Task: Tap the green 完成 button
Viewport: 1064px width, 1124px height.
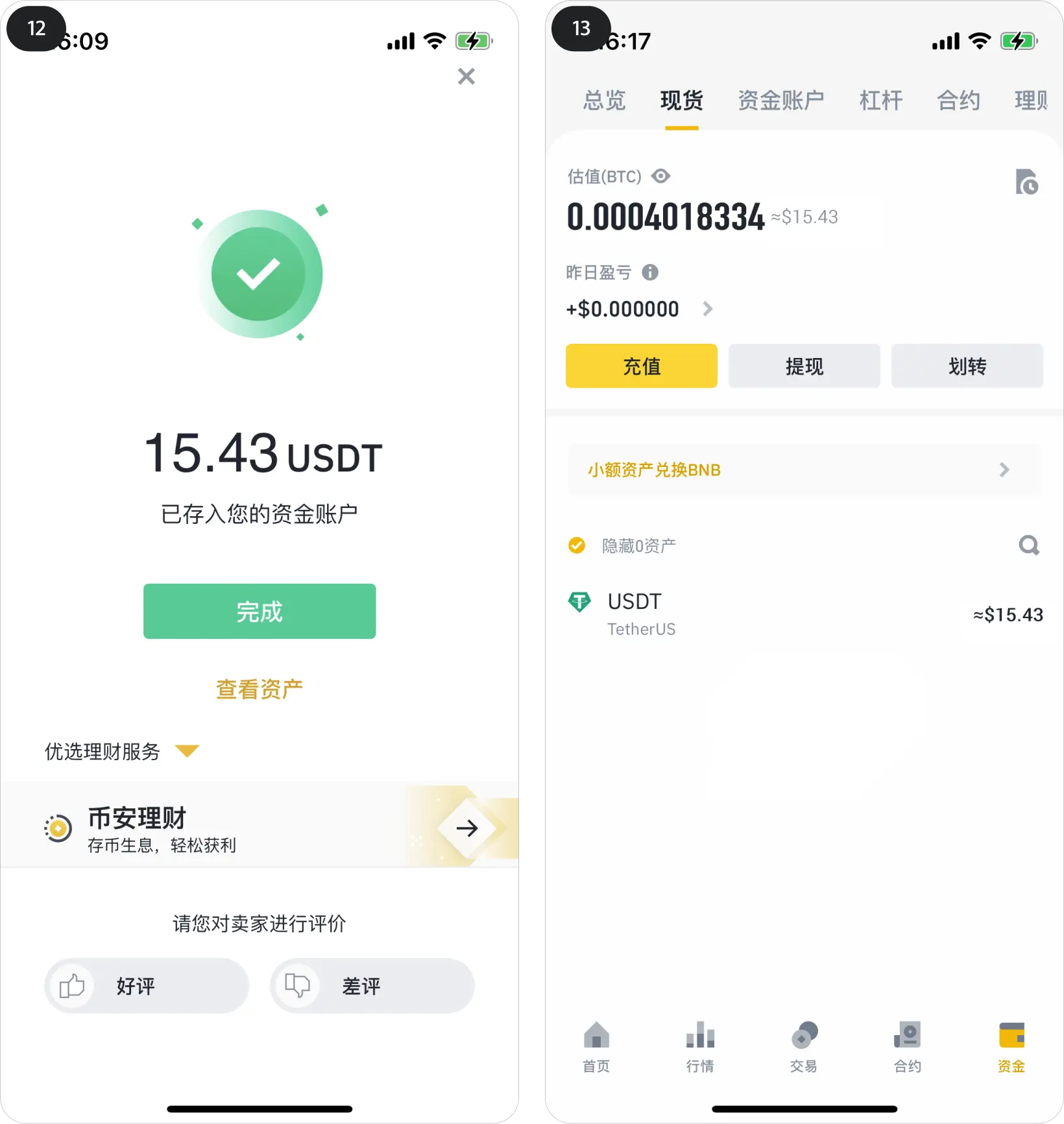Action: pos(260,611)
